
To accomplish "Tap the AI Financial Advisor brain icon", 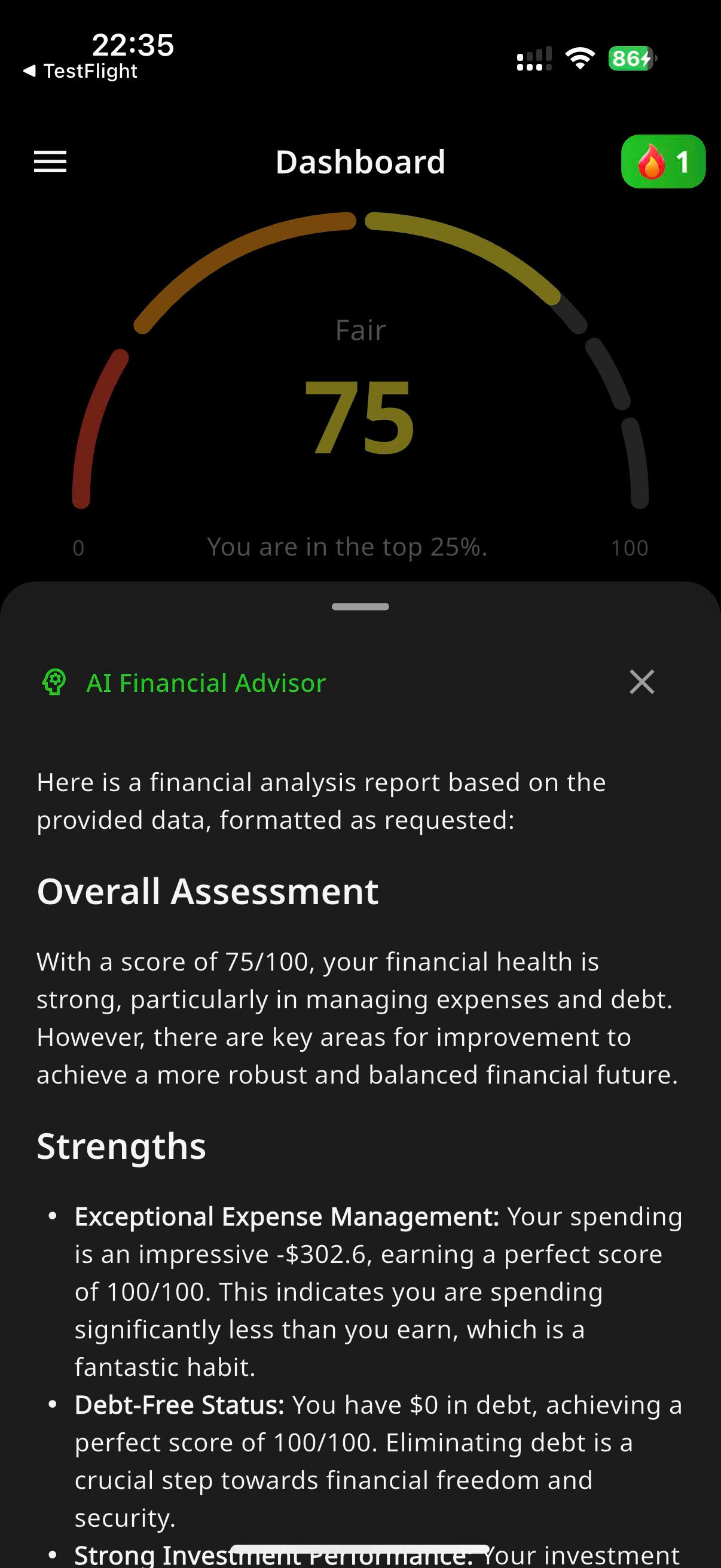I will pyautogui.click(x=56, y=682).
